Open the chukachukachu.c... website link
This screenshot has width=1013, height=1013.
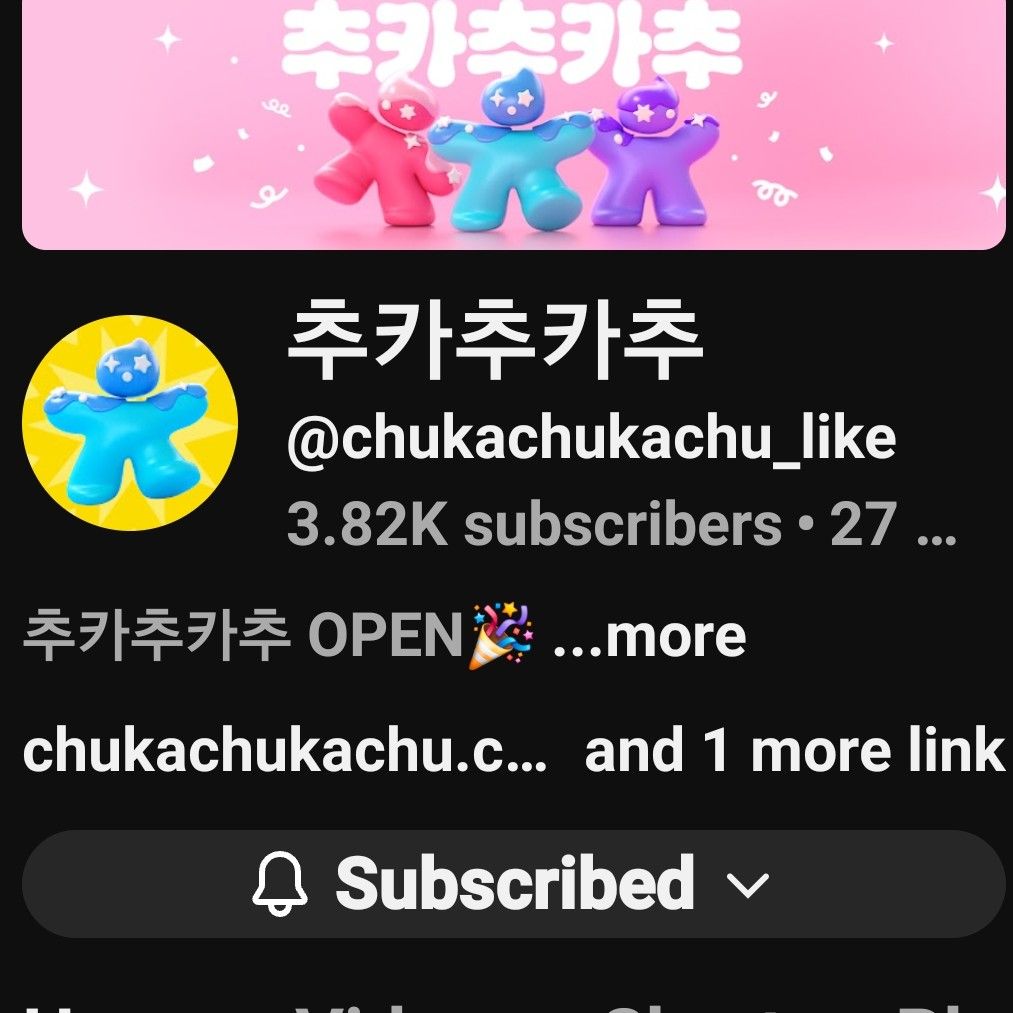[285, 751]
